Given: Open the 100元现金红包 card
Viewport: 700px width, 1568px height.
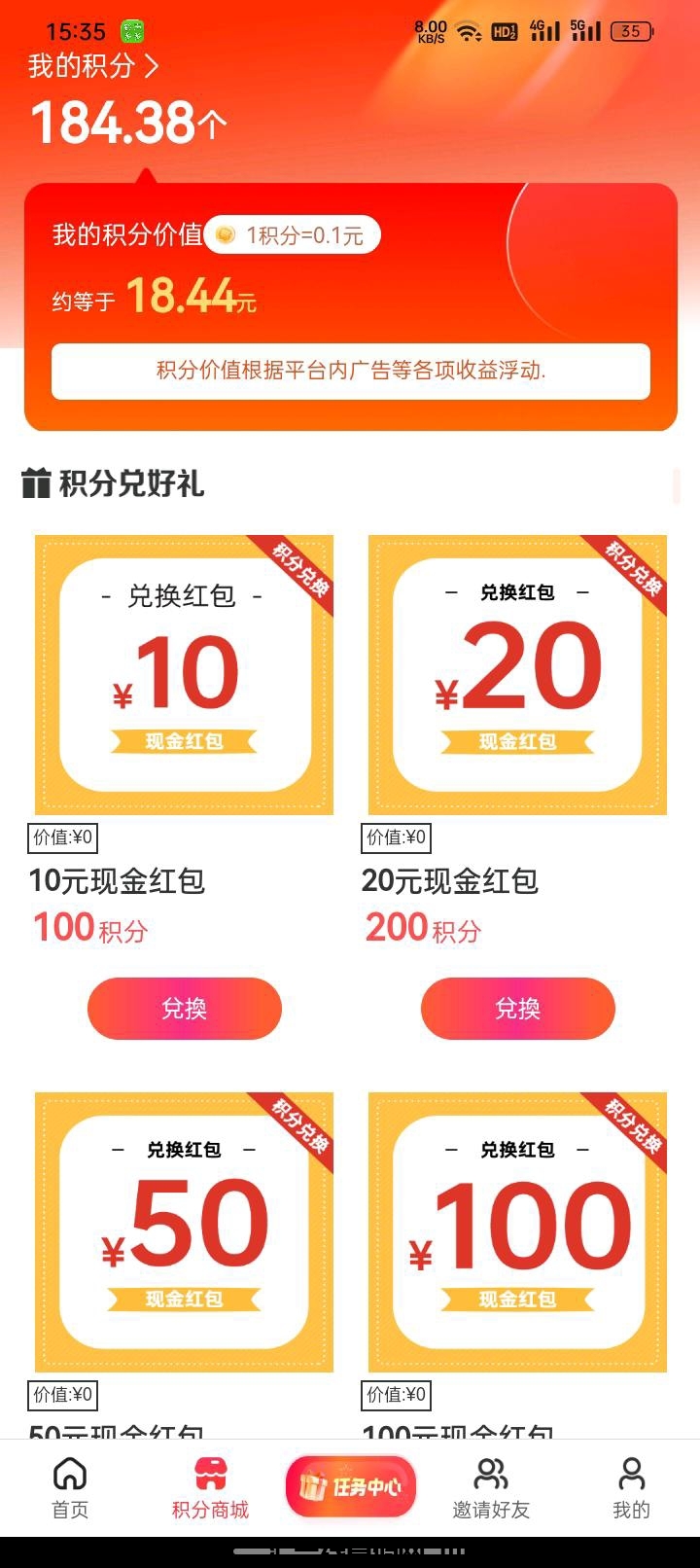Looking at the screenshot, I should (517, 1231).
